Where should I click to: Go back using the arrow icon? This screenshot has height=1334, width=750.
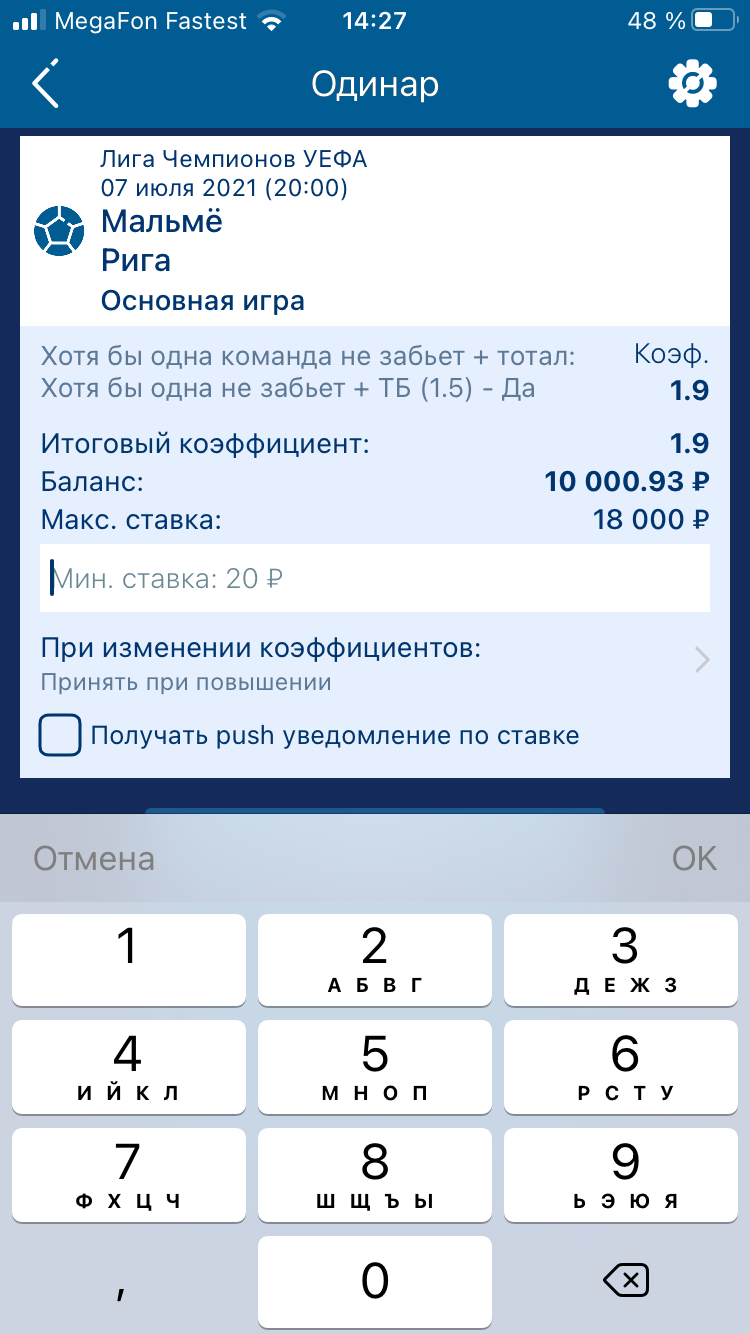point(46,83)
